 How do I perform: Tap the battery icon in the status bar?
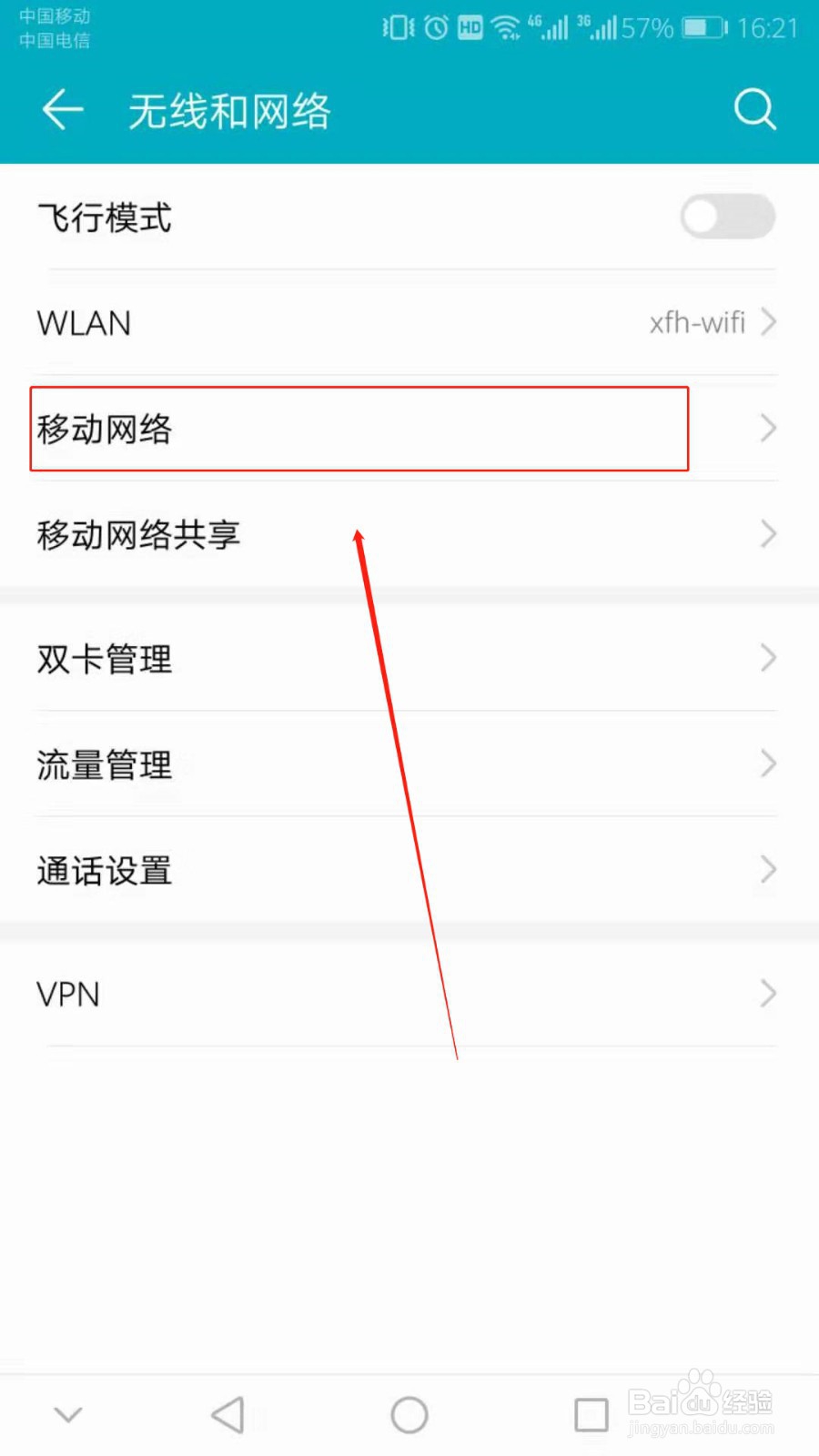699,27
